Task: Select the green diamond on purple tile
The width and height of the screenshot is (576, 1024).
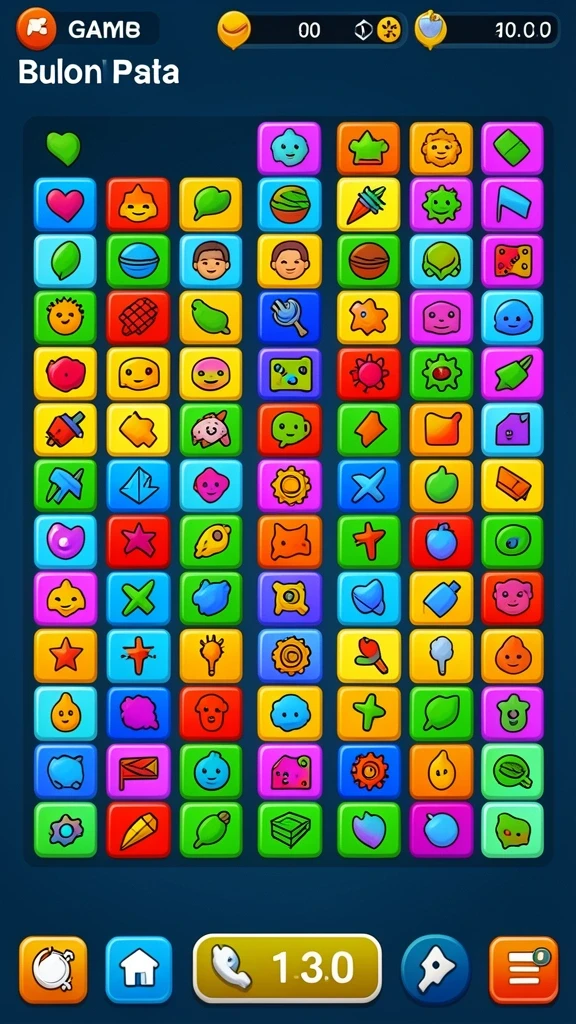Action: pyautogui.click(x=513, y=148)
